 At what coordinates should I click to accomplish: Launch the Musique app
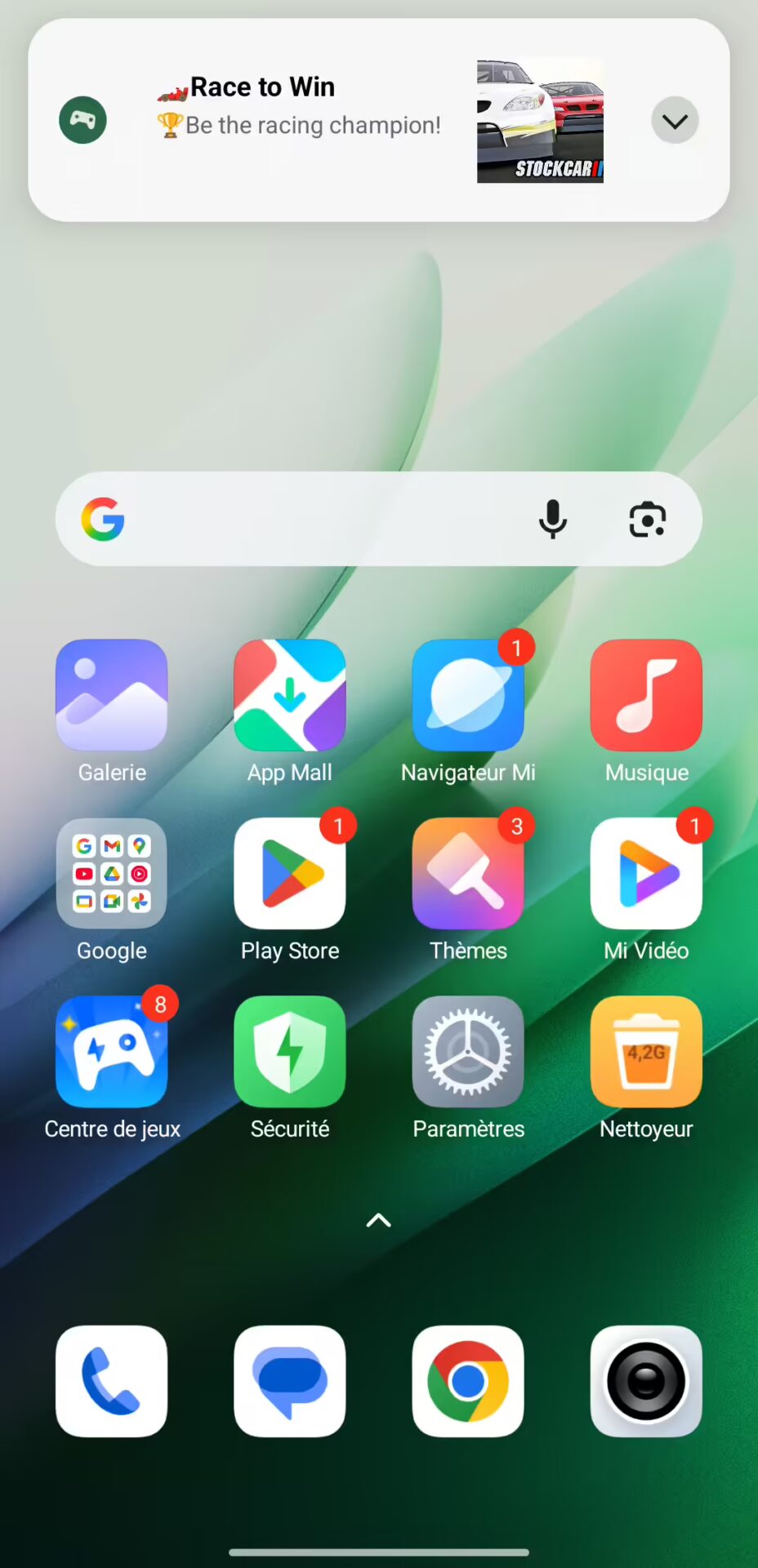click(x=646, y=696)
